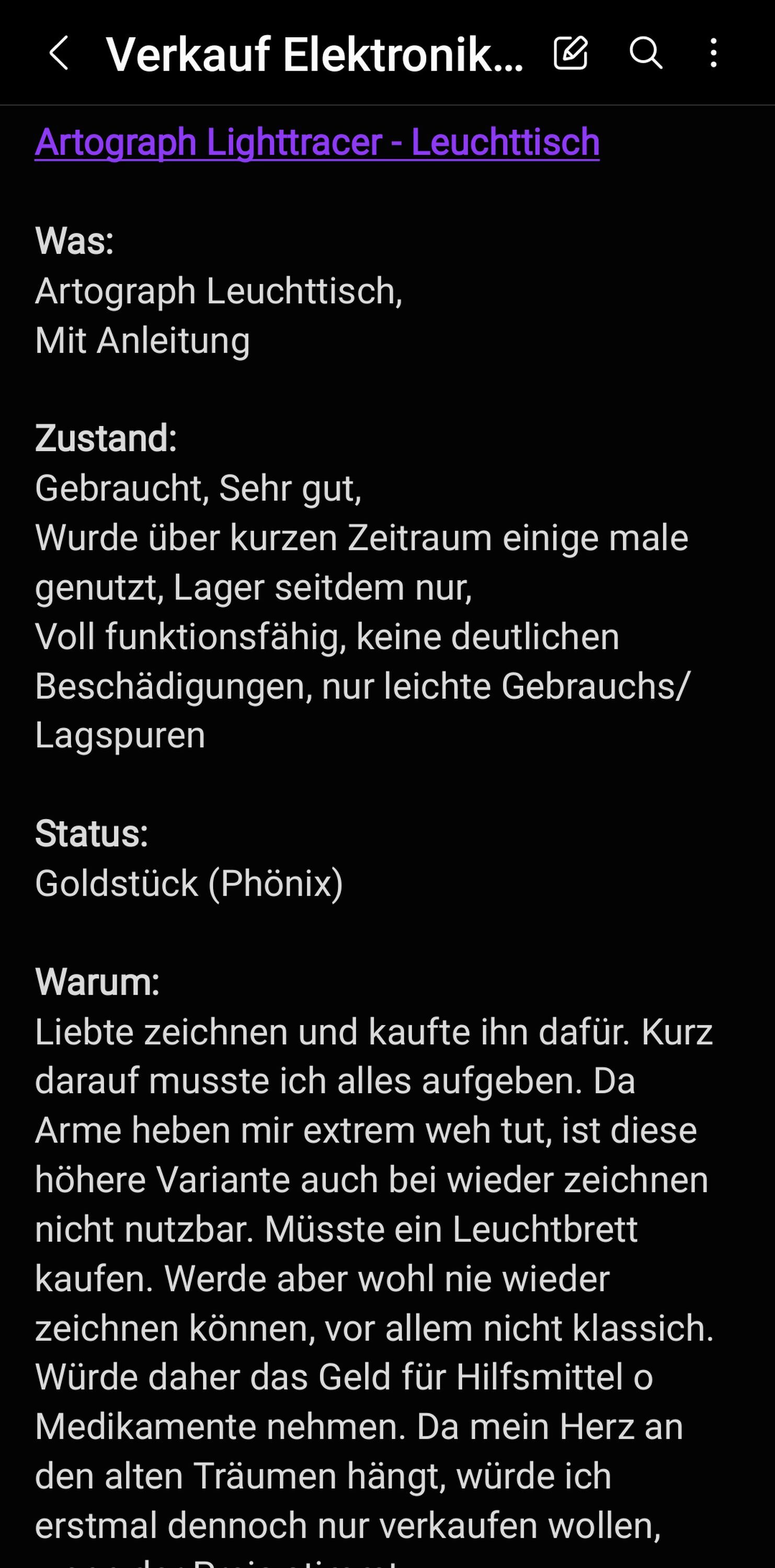Screen dimensions: 775x1568
Task: Open edit mode with the pencil icon
Action: [571, 53]
